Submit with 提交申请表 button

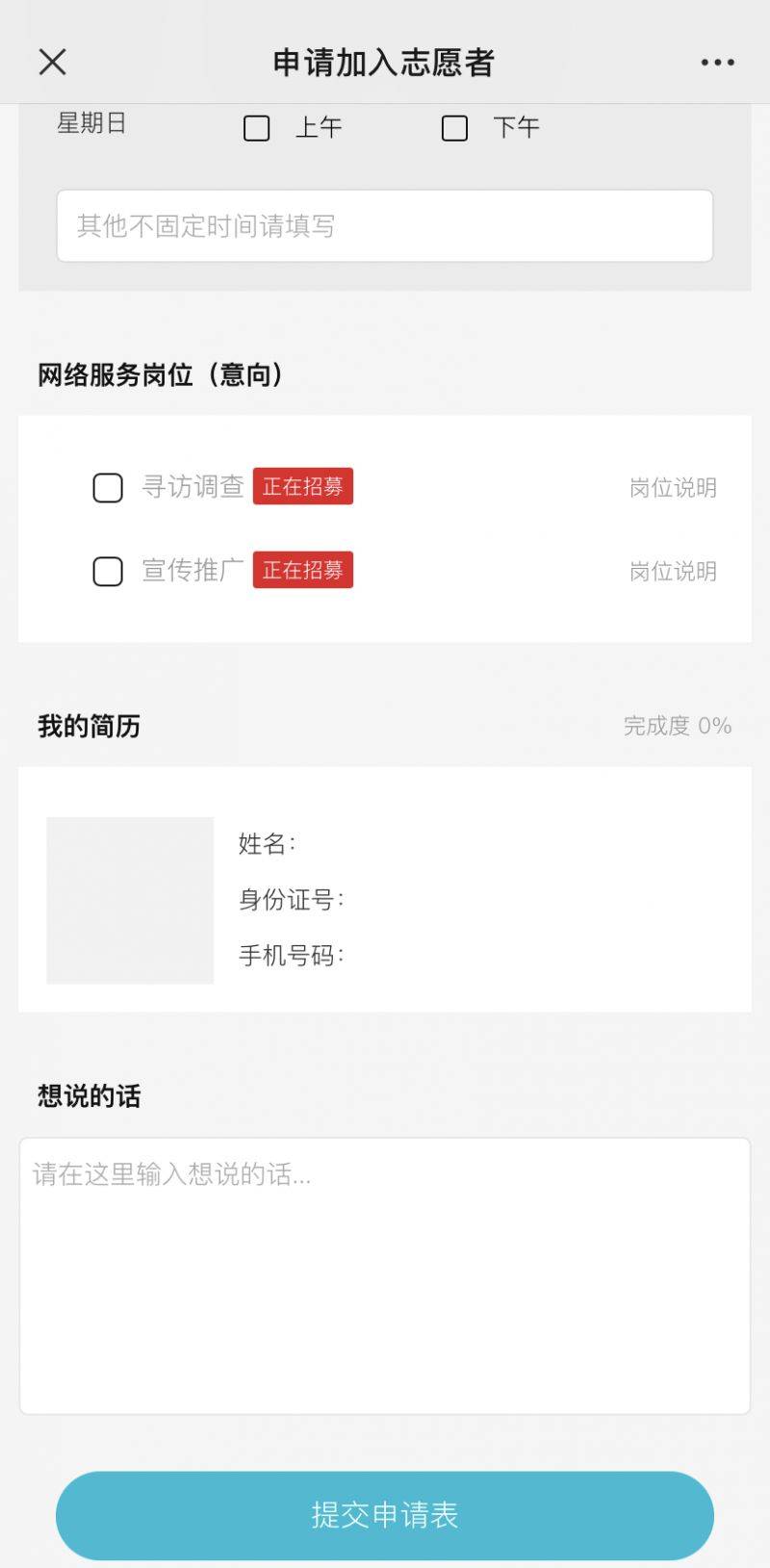385,1515
